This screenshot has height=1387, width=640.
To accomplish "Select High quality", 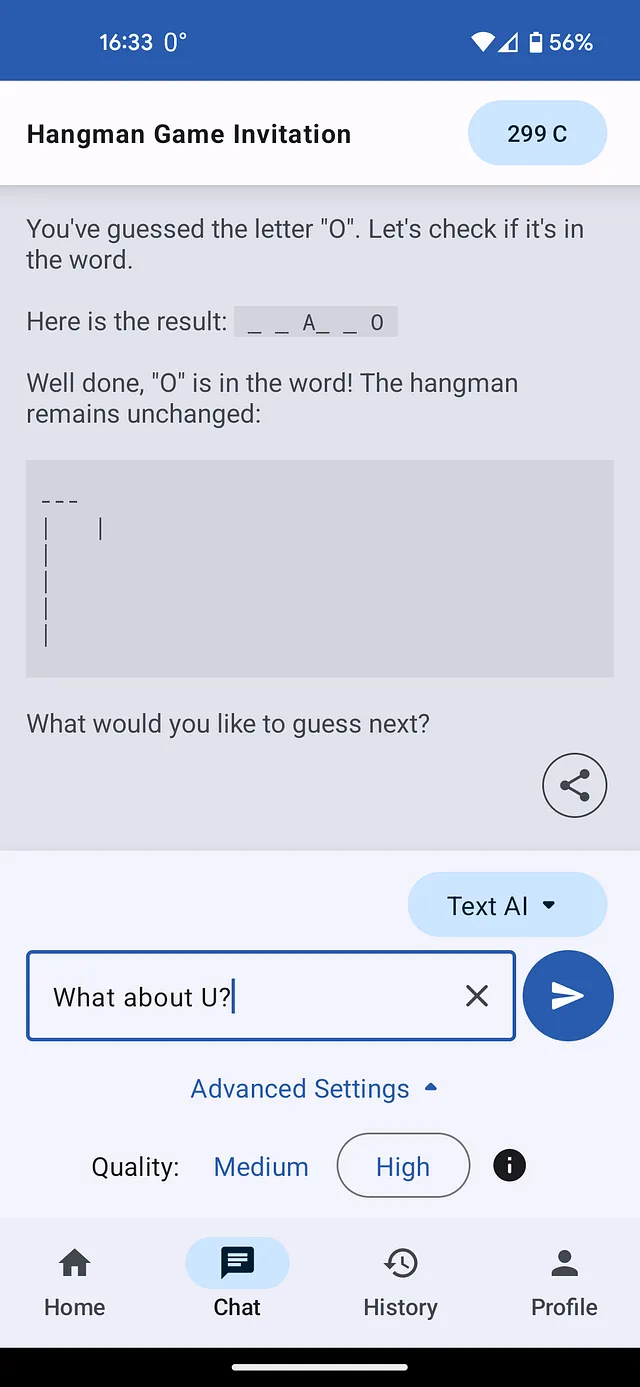I will 403,1166.
